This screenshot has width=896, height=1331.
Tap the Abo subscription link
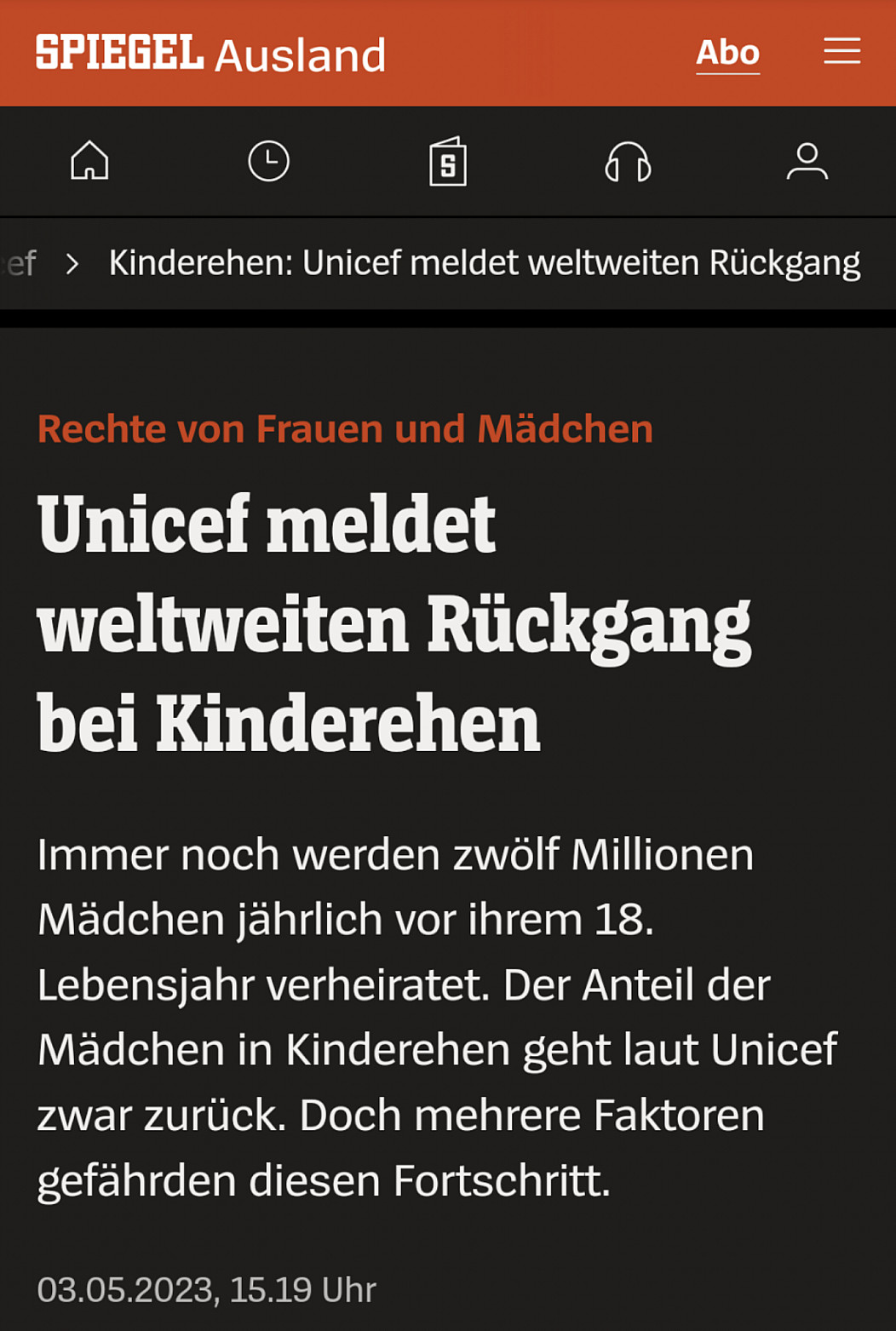coord(727,53)
